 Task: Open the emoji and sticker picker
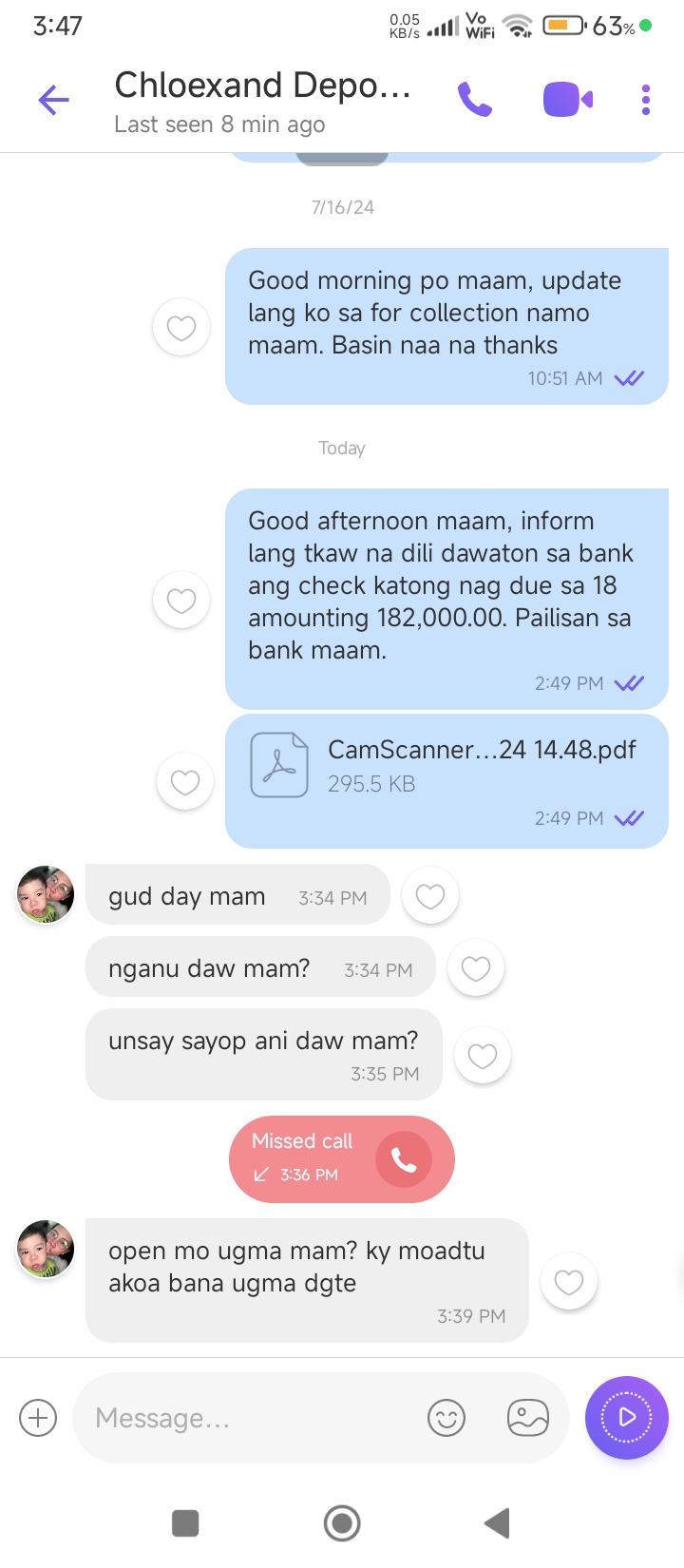[446, 1418]
